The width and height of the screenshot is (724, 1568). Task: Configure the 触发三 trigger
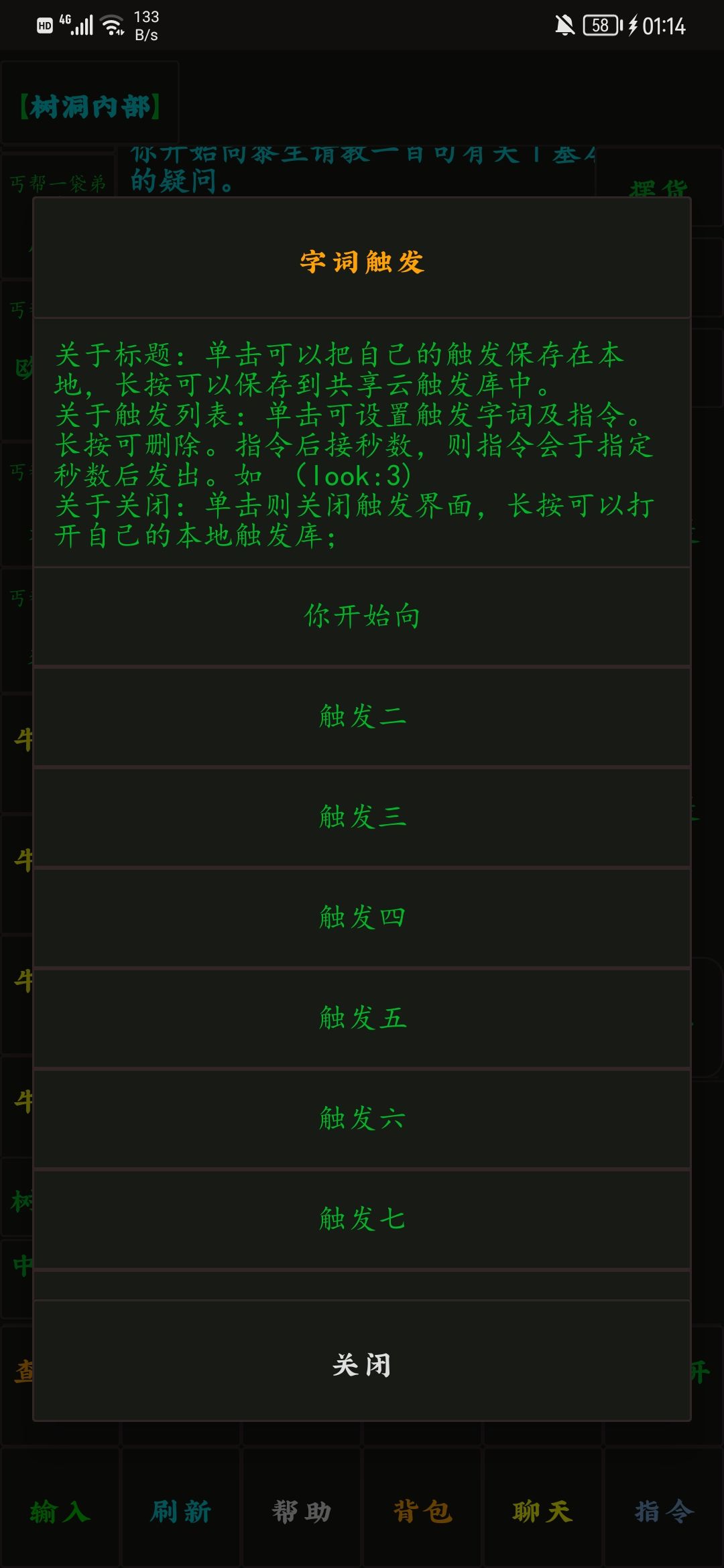tap(362, 818)
